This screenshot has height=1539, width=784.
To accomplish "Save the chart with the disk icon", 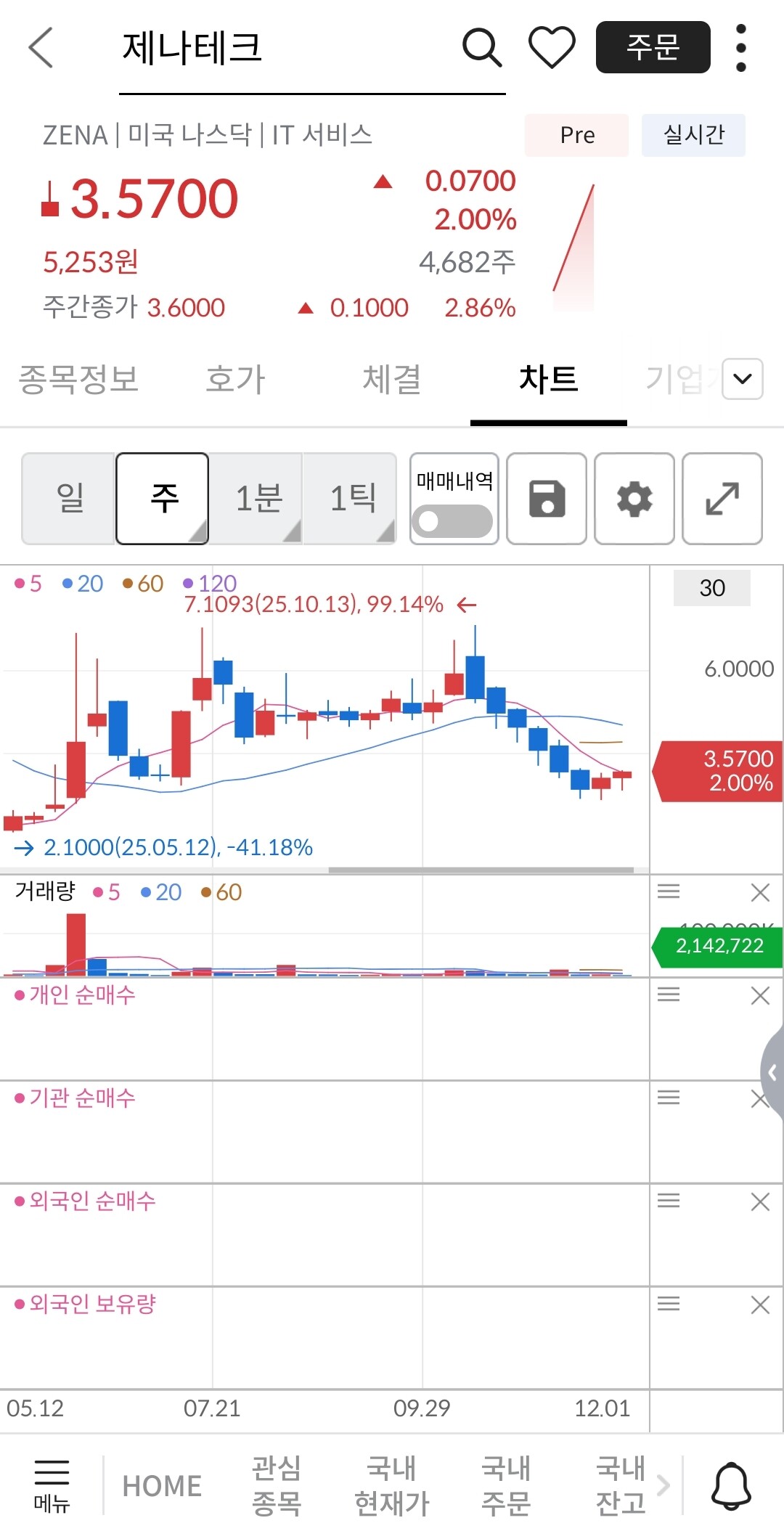I will (x=547, y=499).
